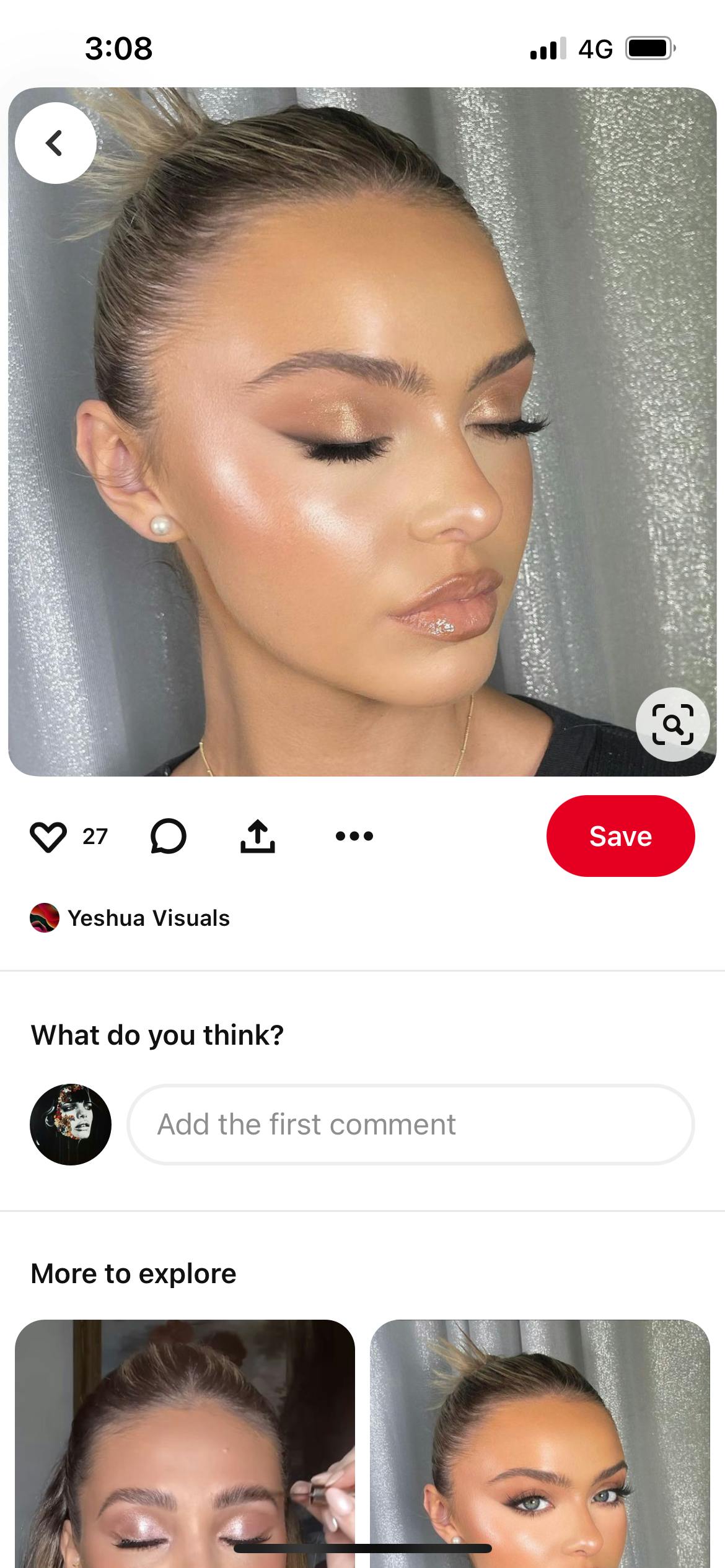The height and width of the screenshot is (1568, 725).
Task: Save this pin to a board
Action: [x=620, y=837]
